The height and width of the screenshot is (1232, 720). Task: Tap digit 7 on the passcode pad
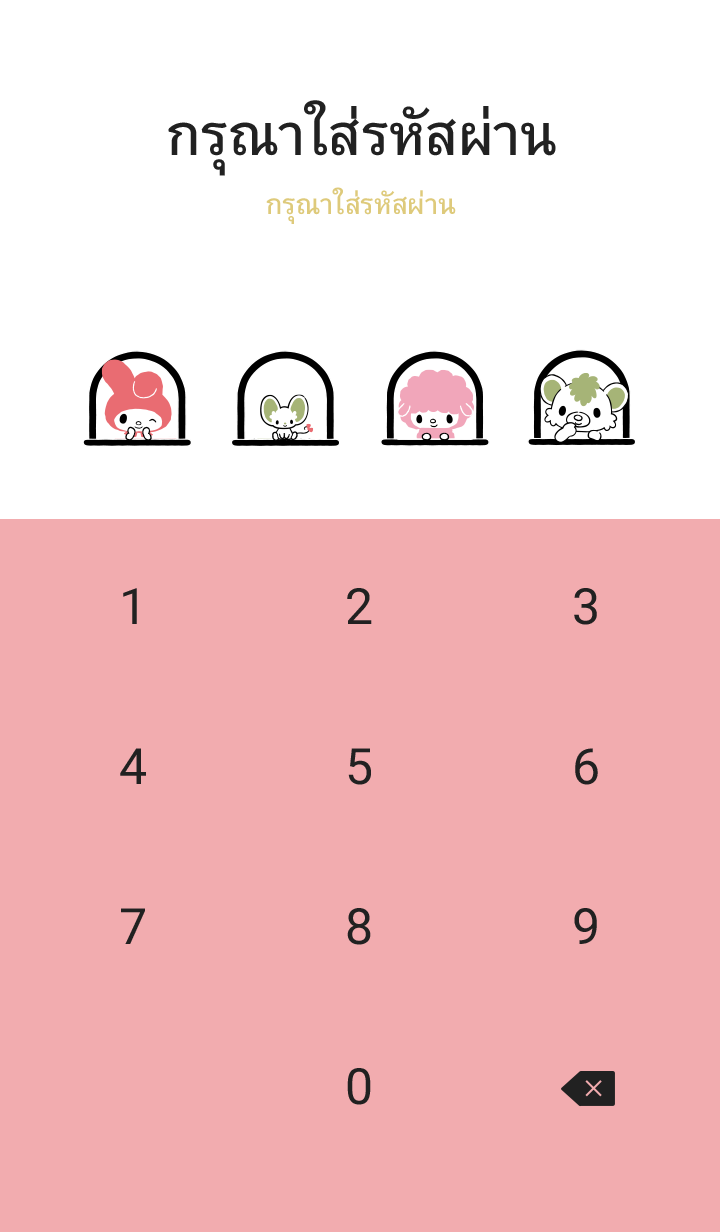click(132, 927)
